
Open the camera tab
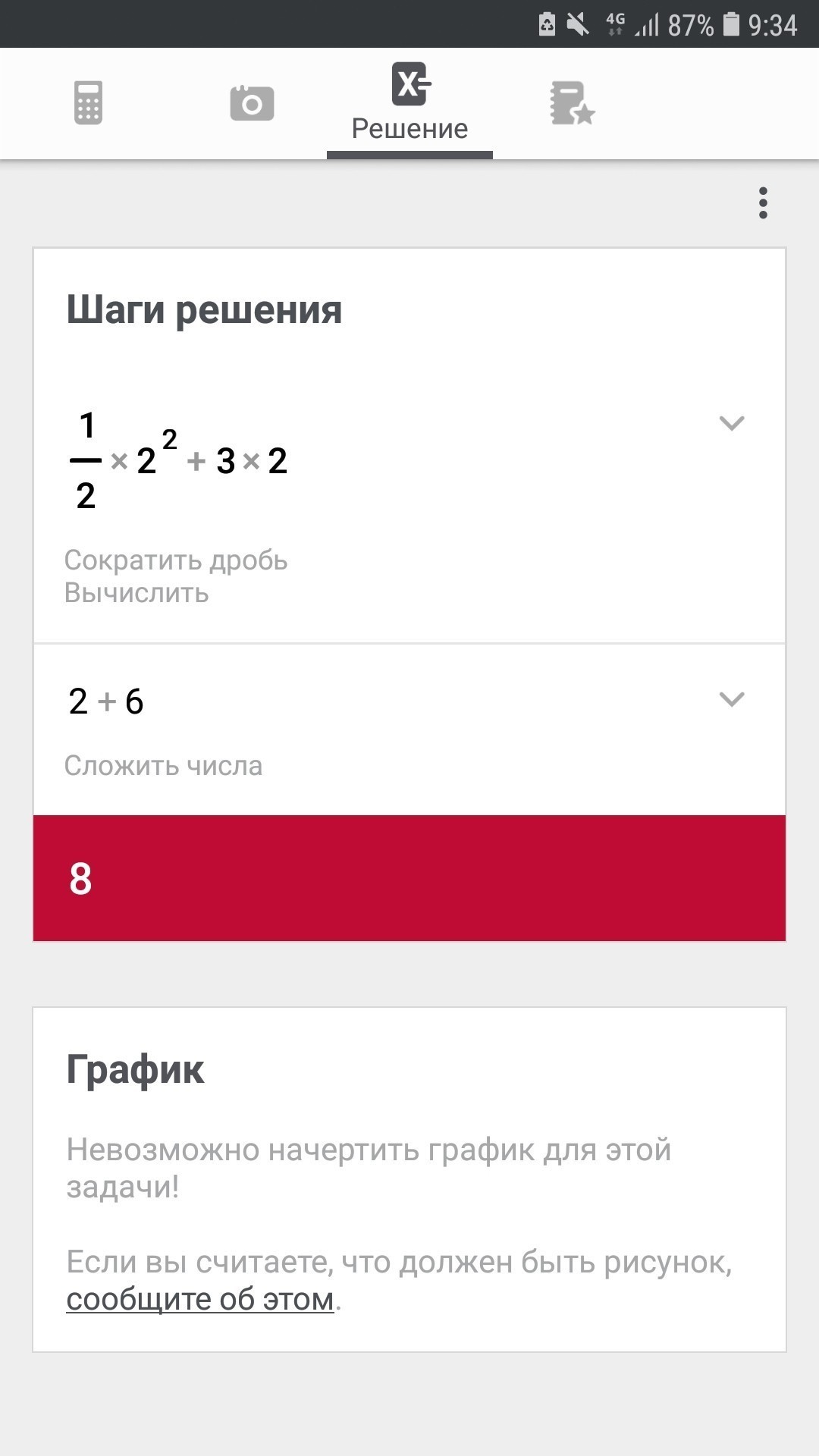tap(252, 103)
